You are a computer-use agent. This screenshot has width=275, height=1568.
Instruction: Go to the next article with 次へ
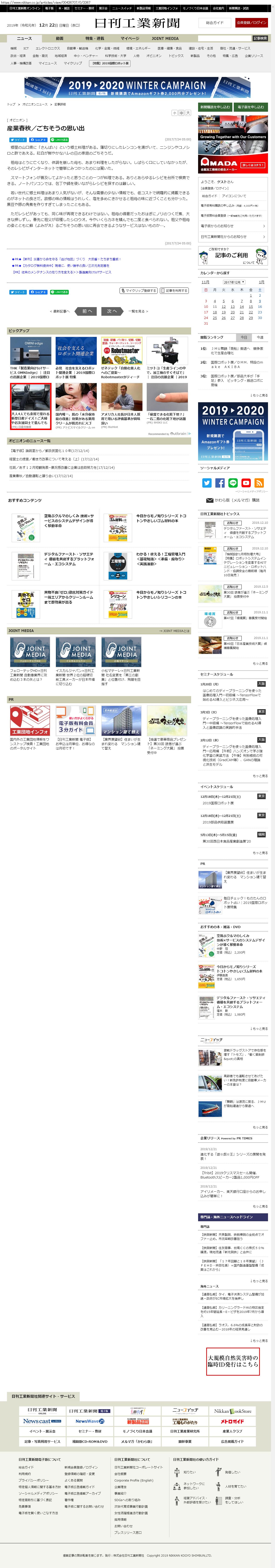pos(112,311)
